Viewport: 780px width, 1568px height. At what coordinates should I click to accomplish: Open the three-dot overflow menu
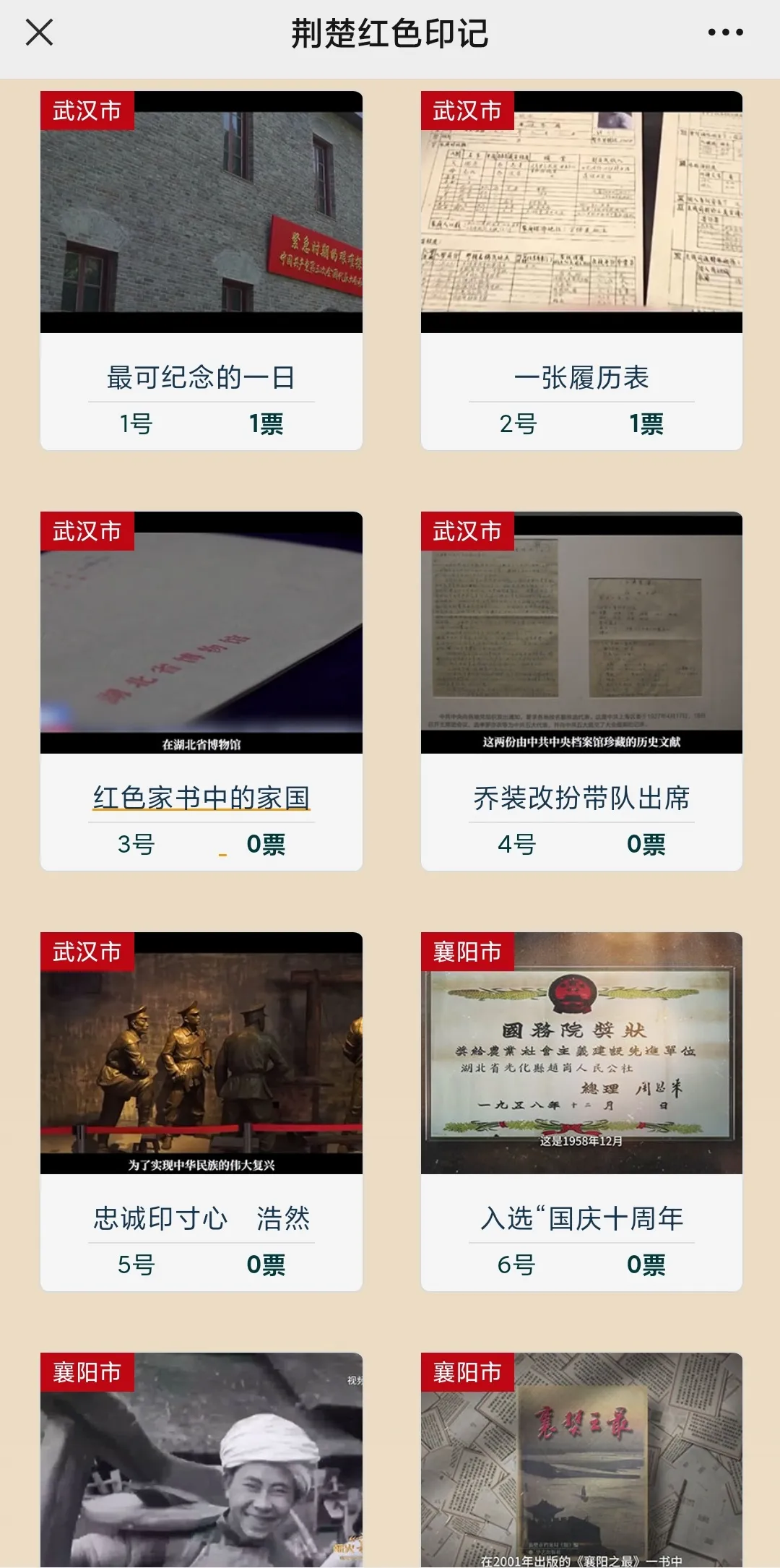tap(725, 33)
